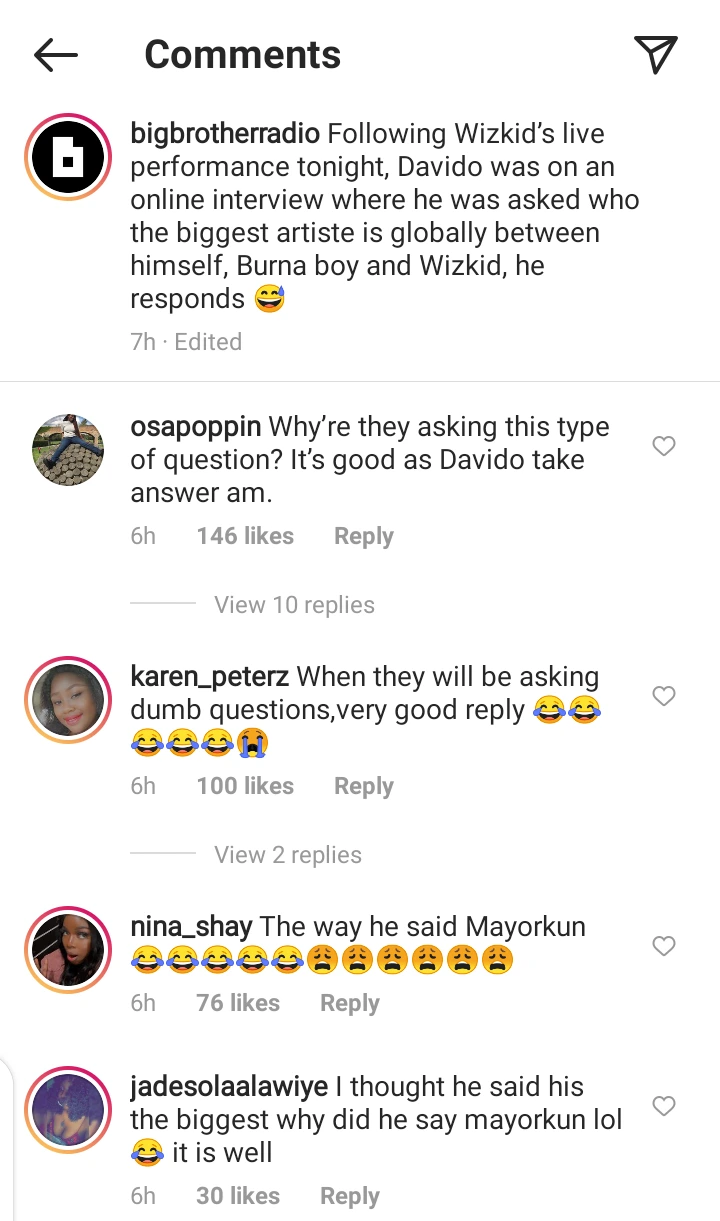This screenshot has width=720, height=1221.
Task: Open karen_peterz's profile avatar
Action: click(68, 700)
